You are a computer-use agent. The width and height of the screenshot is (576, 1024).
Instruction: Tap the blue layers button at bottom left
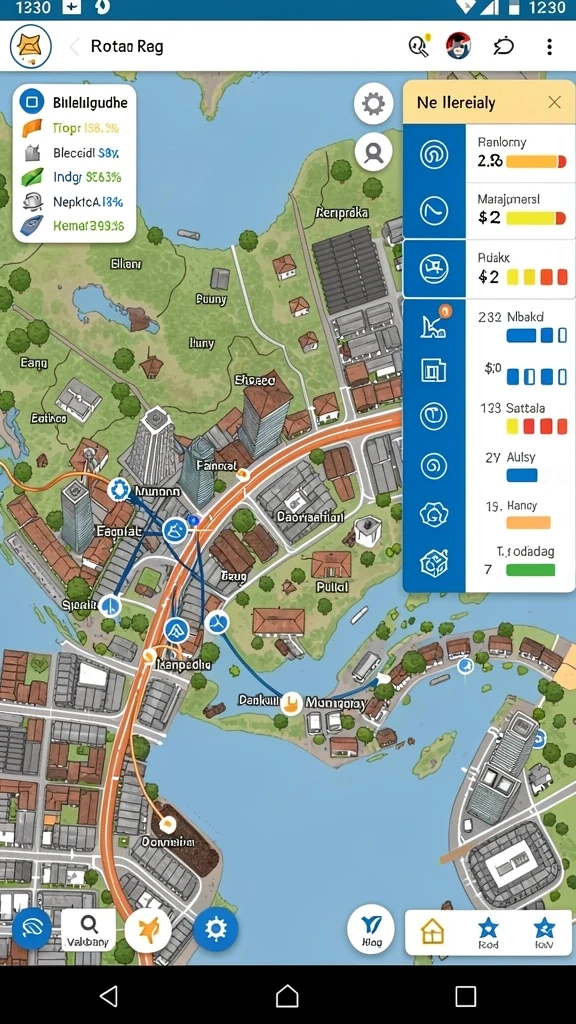click(31, 929)
